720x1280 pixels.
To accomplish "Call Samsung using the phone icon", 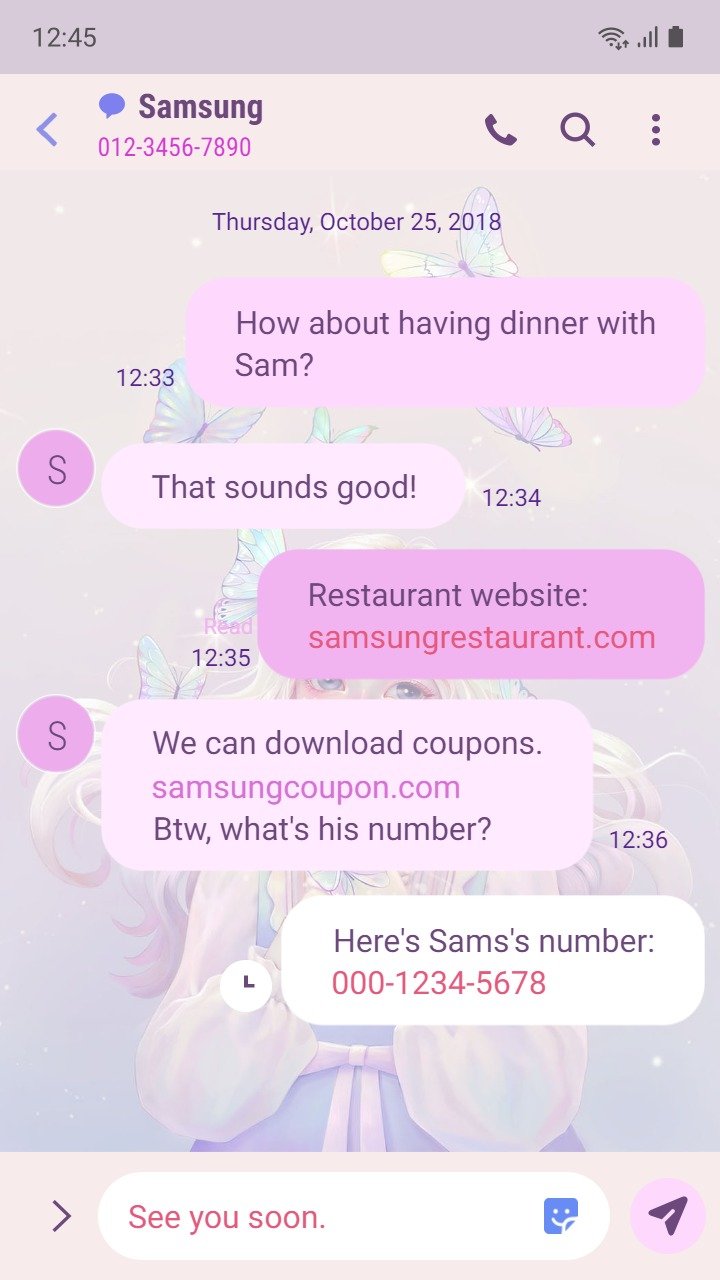I will pos(500,129).
